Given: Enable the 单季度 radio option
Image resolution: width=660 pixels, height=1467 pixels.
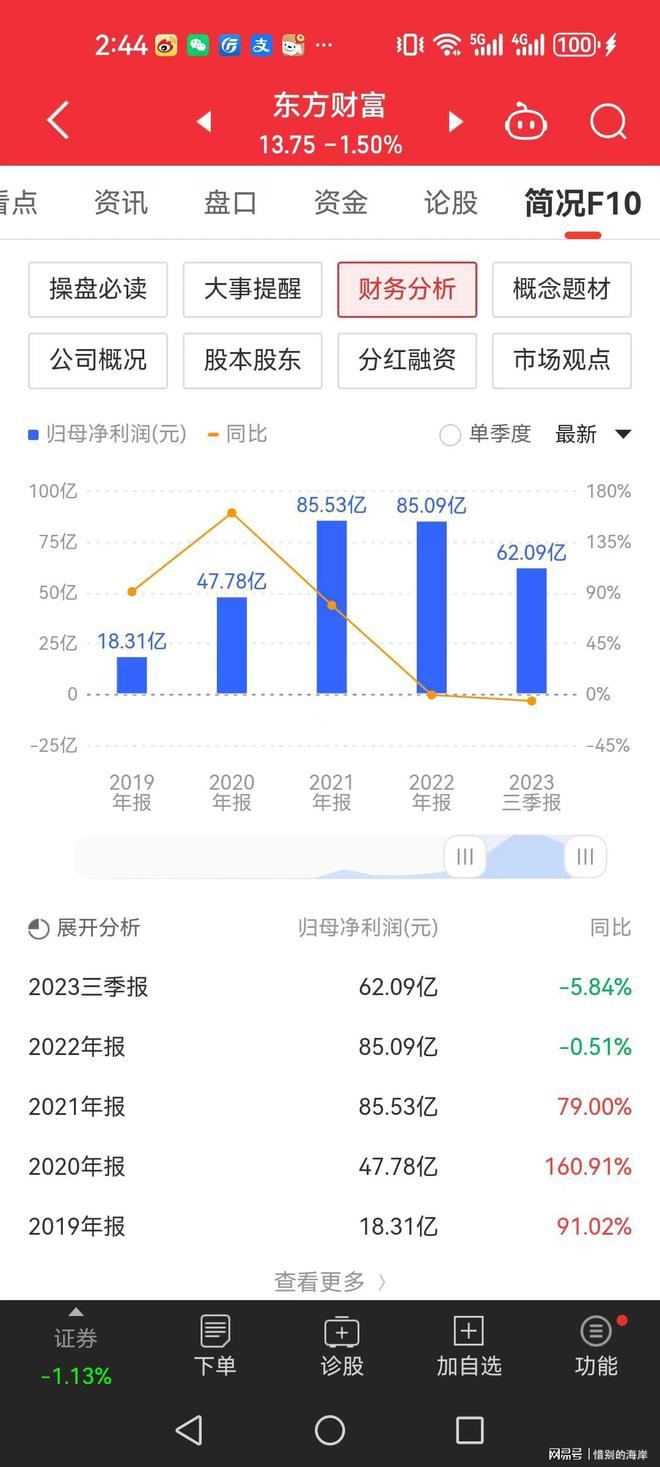Looking at the screenshot, I should click(x=452, y=435).
